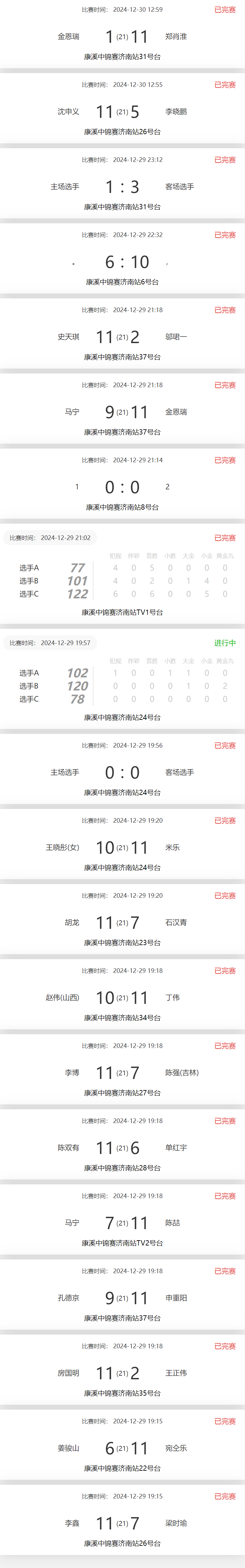
Task: Select the 6:10 match on 济南站6号台
Action: pyautogui.click(x=122, y=262)
